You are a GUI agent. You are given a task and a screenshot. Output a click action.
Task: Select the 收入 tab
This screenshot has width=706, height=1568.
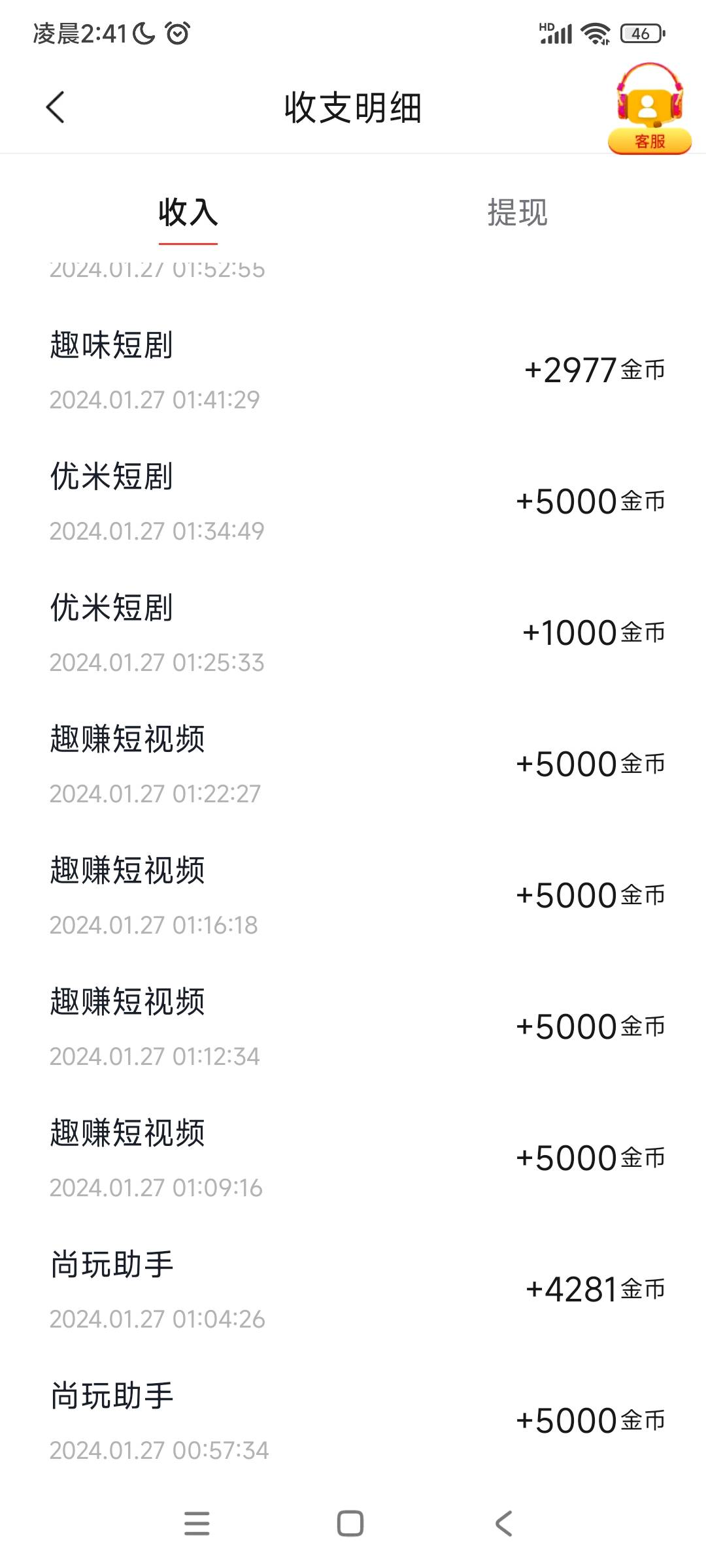pyautogui.click(x=188, y=212)
